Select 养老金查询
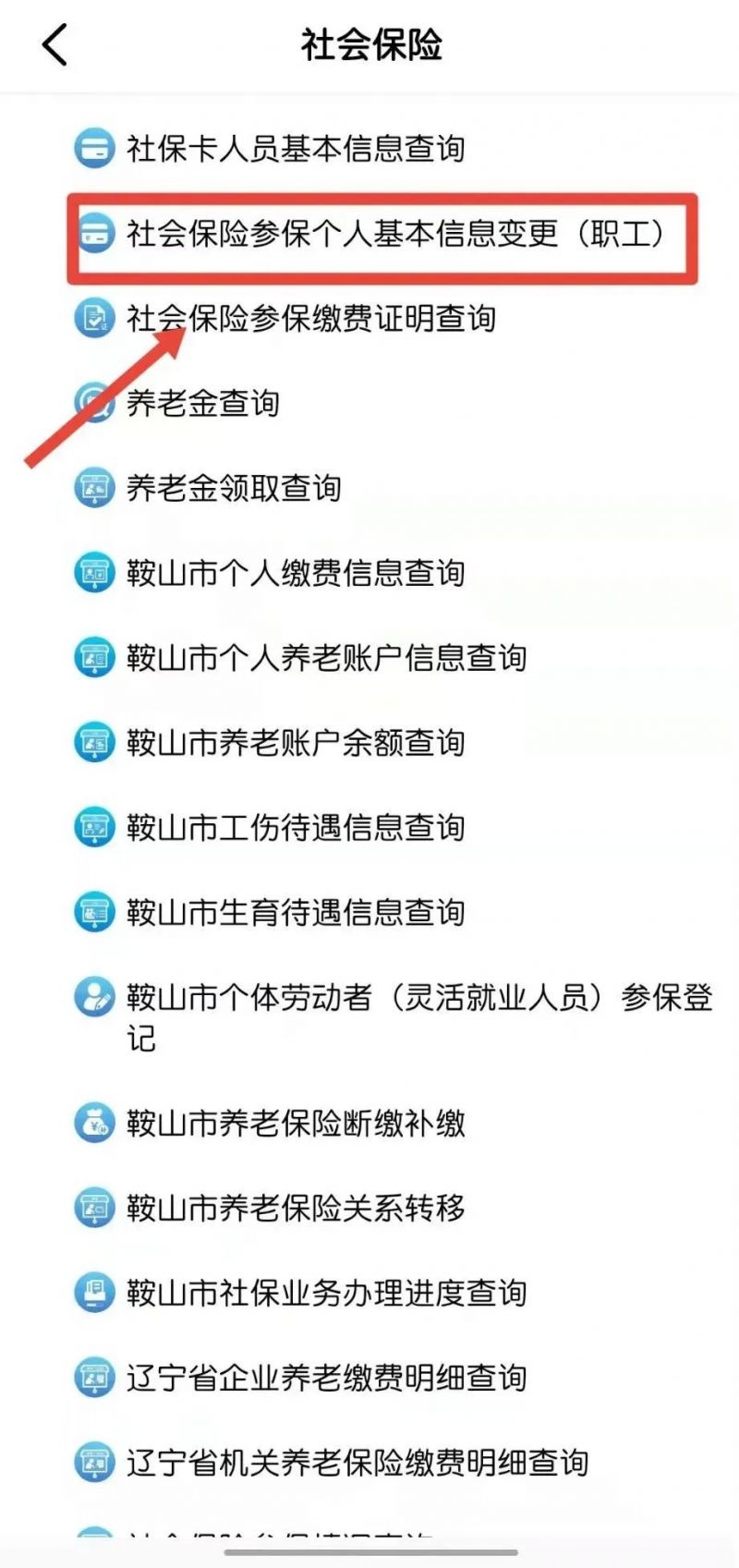Image resolution: width=739 pixels, height=1568 pixels. [202, 404]
